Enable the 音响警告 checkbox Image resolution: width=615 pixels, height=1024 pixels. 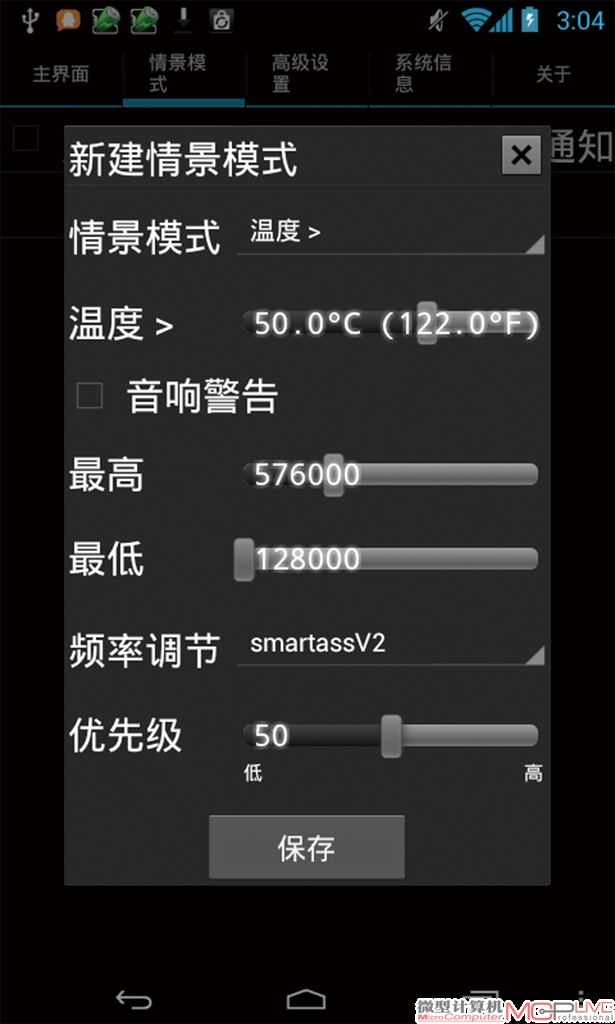(x=89, y=396)
